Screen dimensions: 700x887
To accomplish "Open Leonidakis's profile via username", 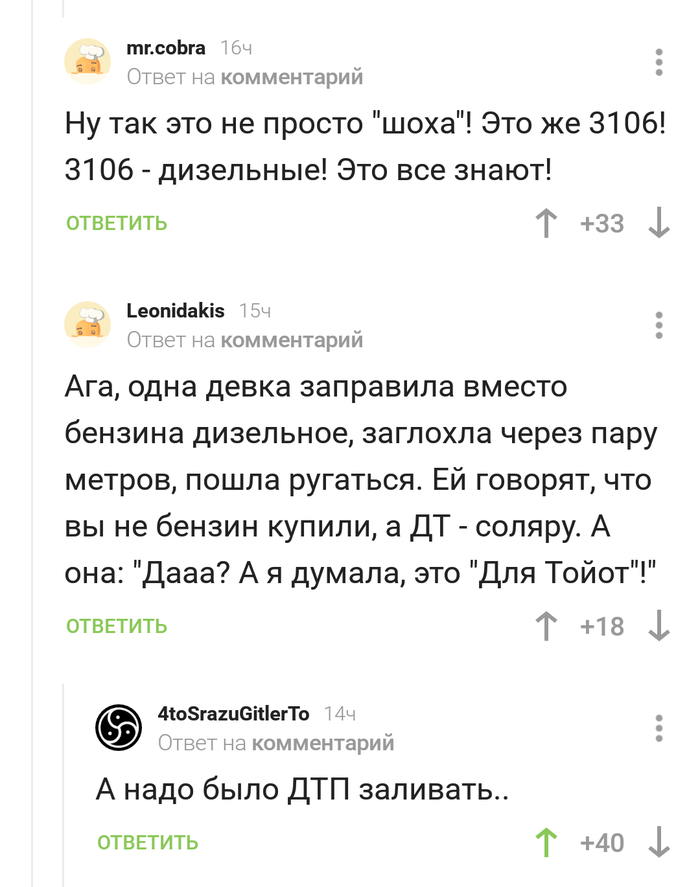I will click(175, 311).
